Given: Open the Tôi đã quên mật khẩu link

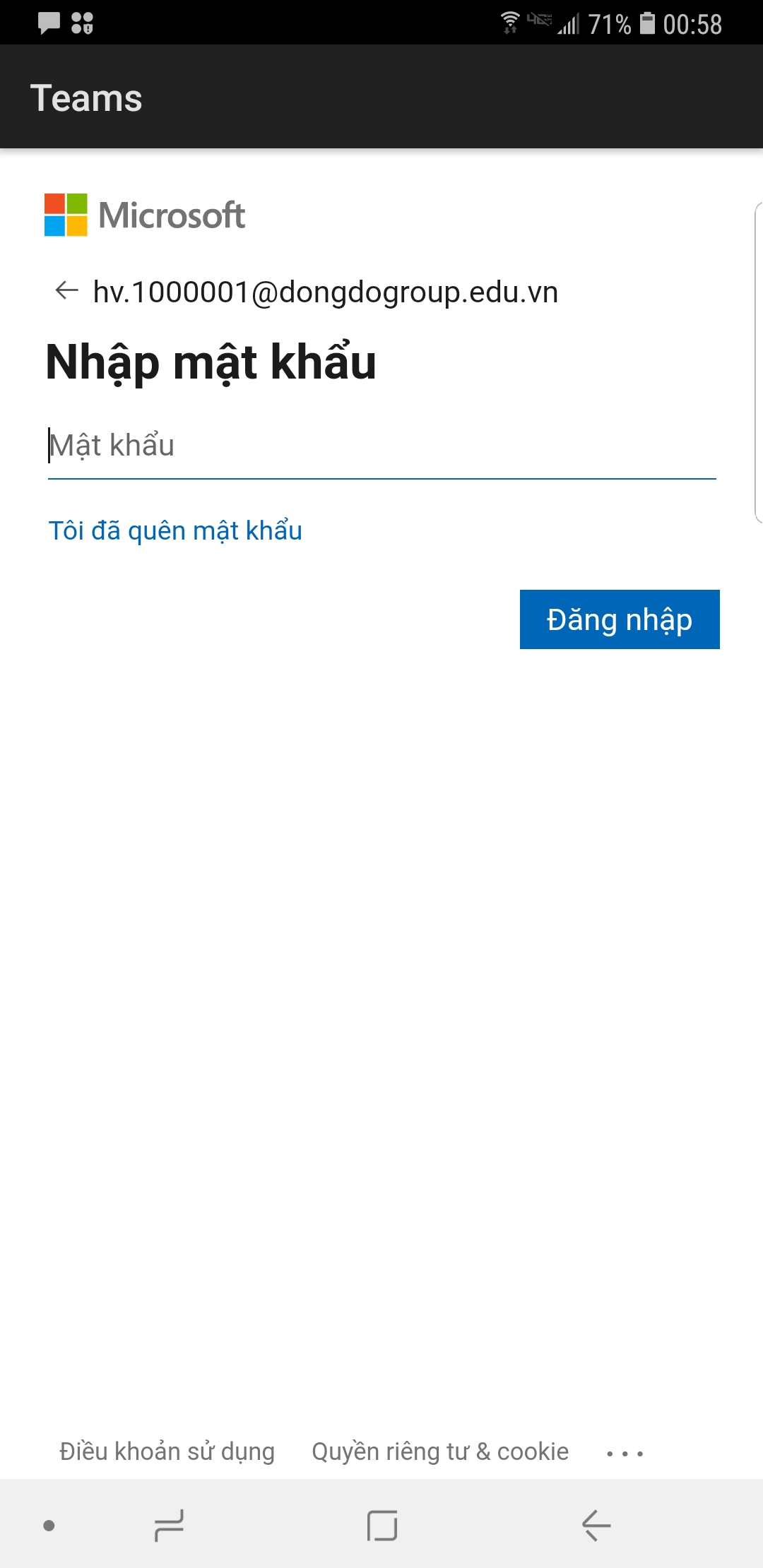Looking at the screenshot, I should [x=175, y=530].
